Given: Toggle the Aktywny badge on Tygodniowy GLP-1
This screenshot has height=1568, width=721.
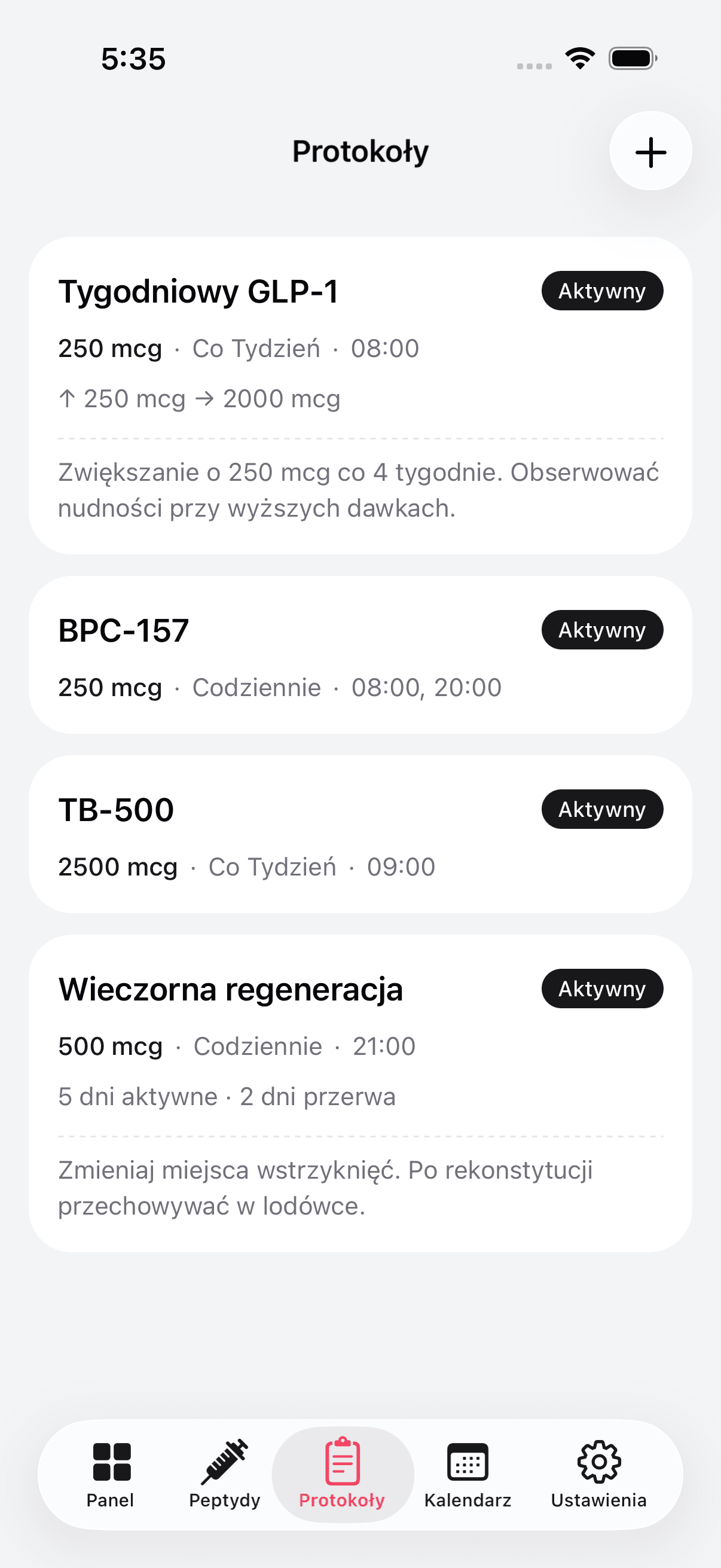Looking at the screenshot, I should click(x=602, y=291).
